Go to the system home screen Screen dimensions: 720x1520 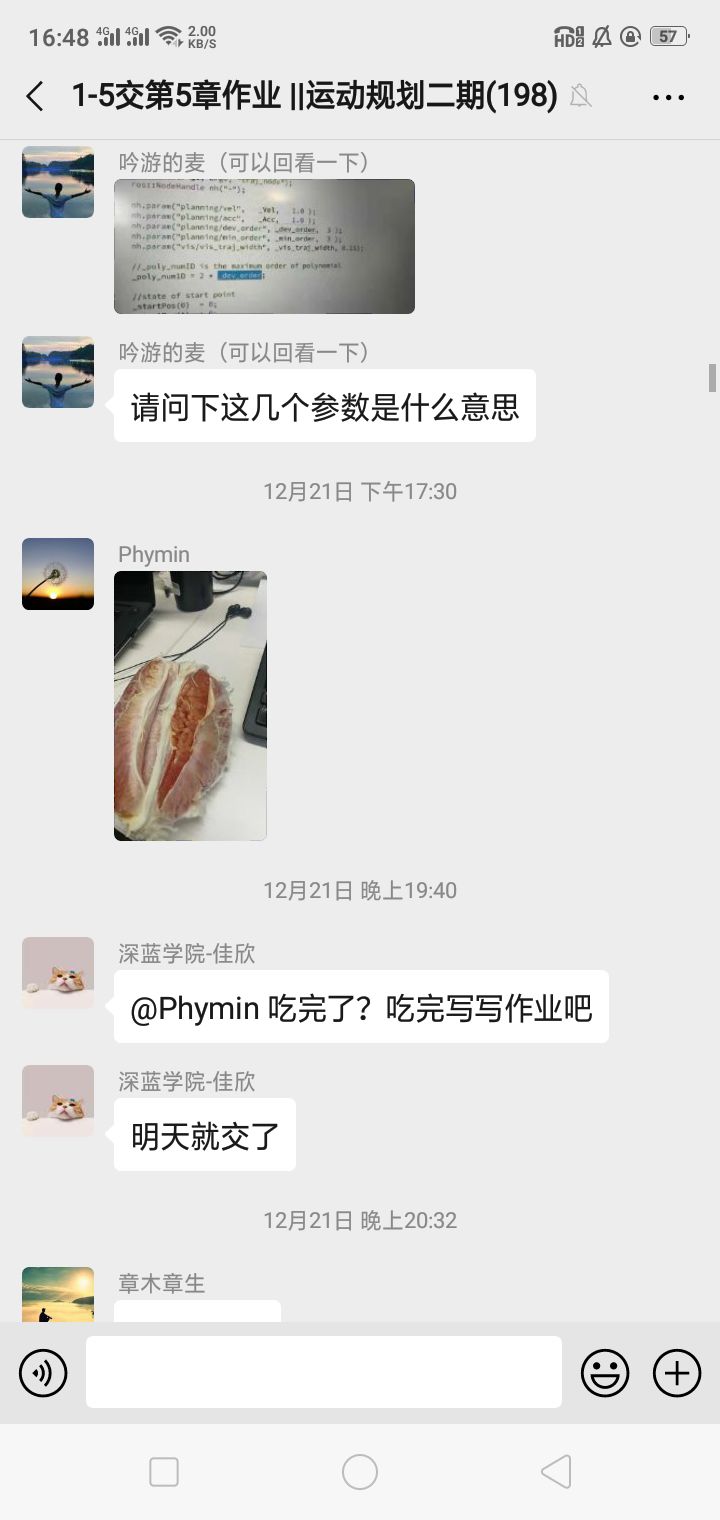pyautogui.click(x=360, y=1472)
